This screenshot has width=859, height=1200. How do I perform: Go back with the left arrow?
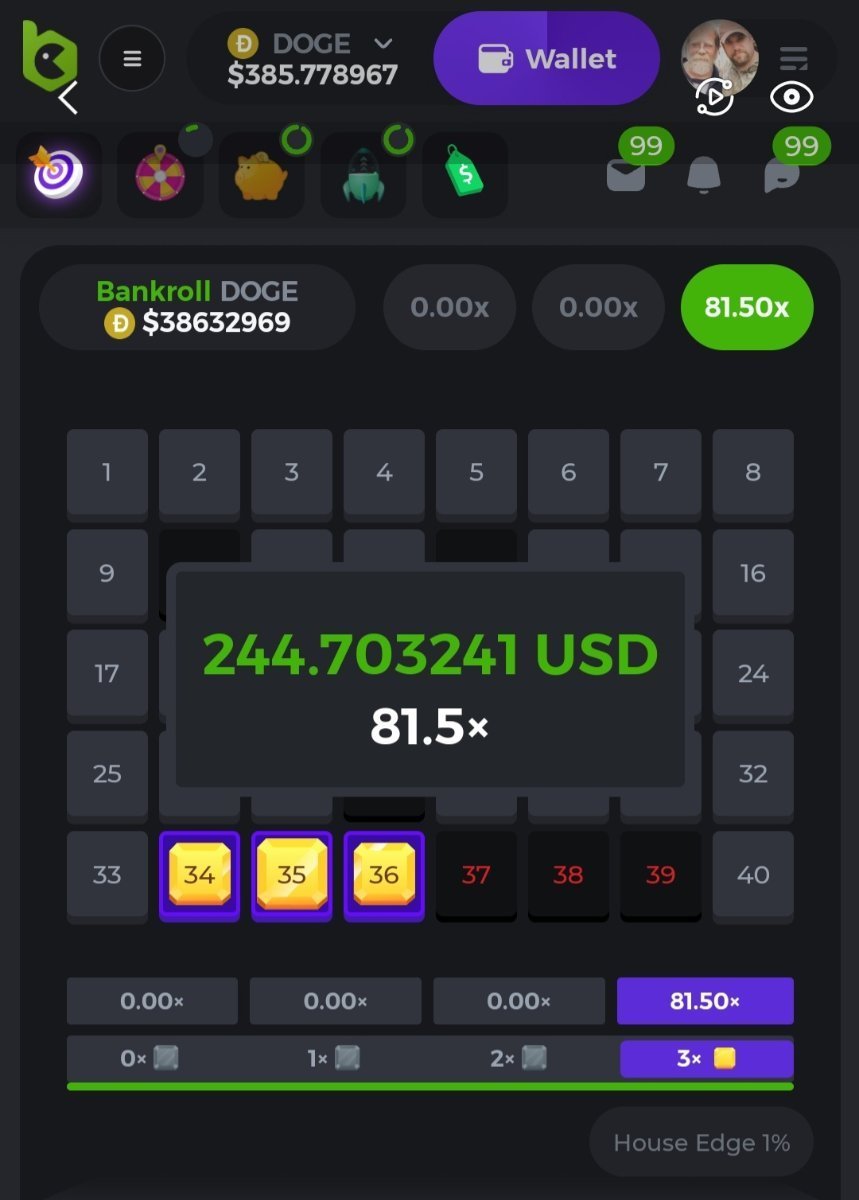pos(68,98)
